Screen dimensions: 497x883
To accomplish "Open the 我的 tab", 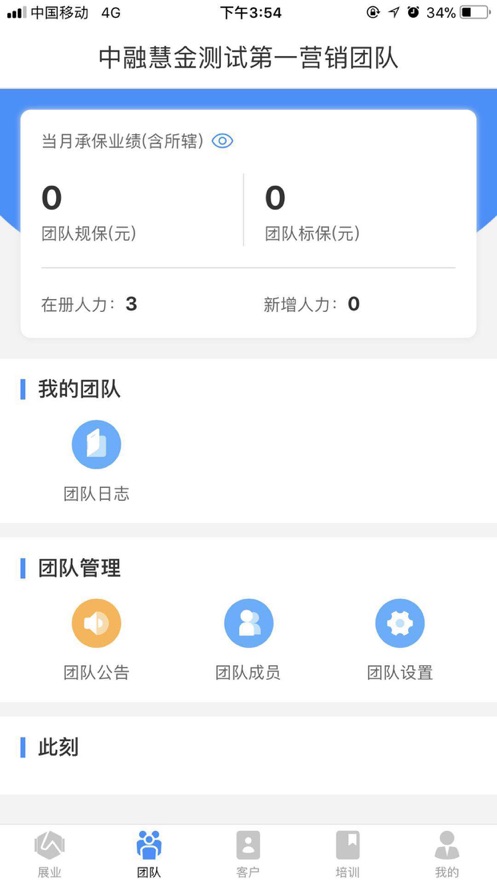I will coord(447,854).
